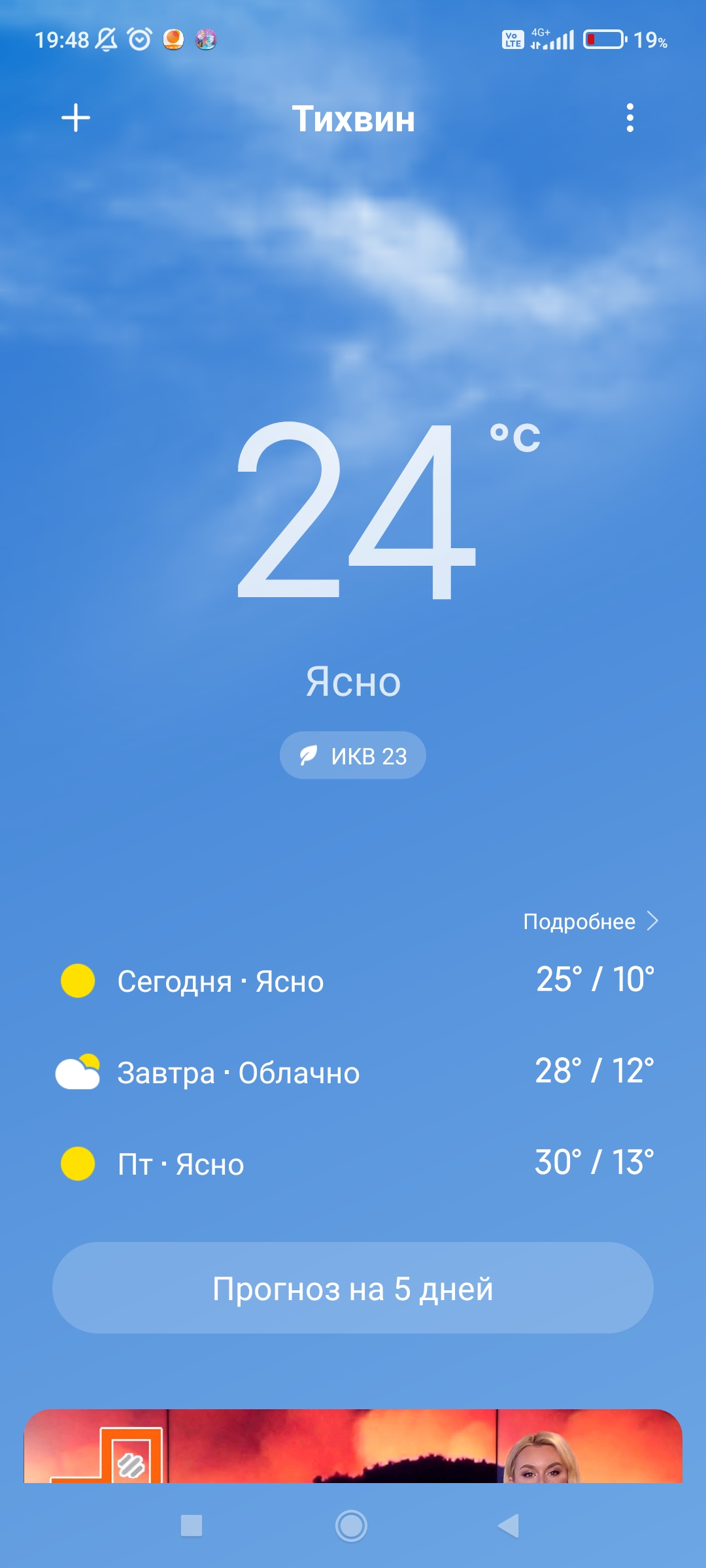Tap the alarm clock status bar icon
The height and width of the screenshot is (1568, 706).
(139, 39)
